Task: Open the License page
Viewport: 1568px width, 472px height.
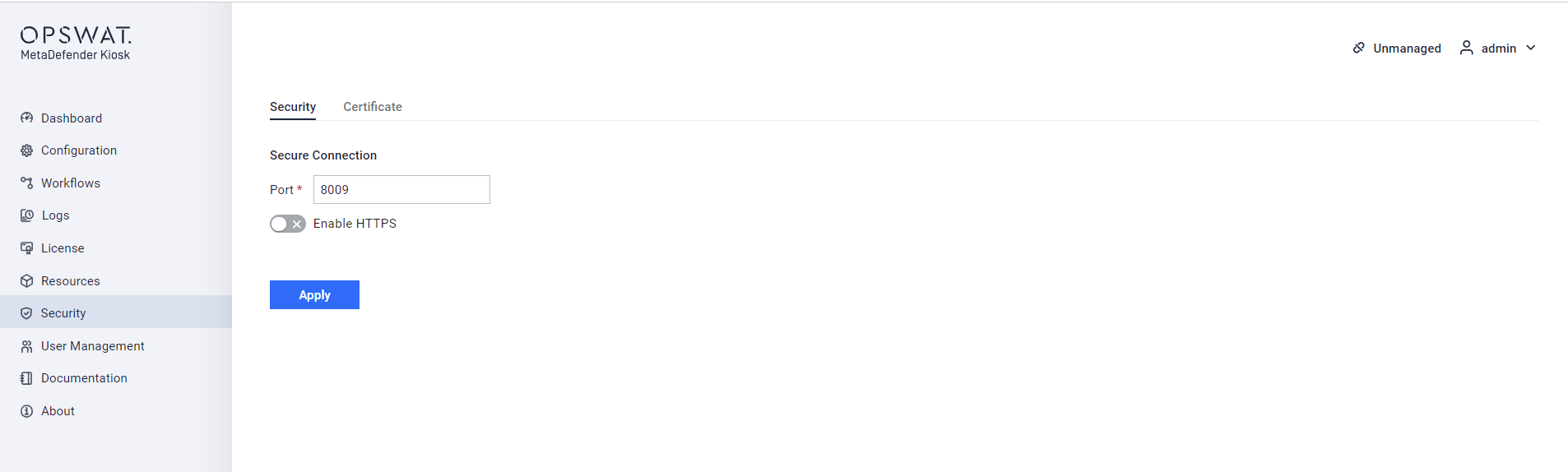Action: (x=63, y=248)
